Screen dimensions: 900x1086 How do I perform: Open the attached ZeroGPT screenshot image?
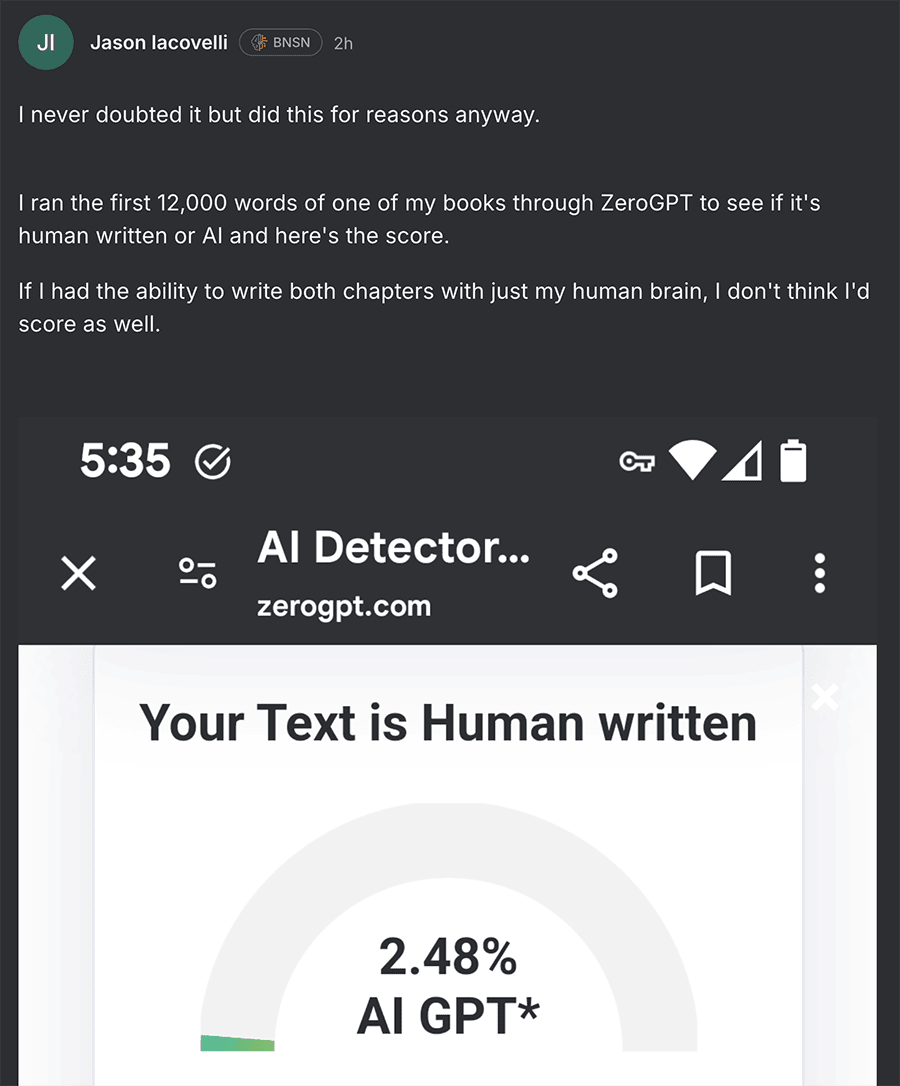(447, 750)
